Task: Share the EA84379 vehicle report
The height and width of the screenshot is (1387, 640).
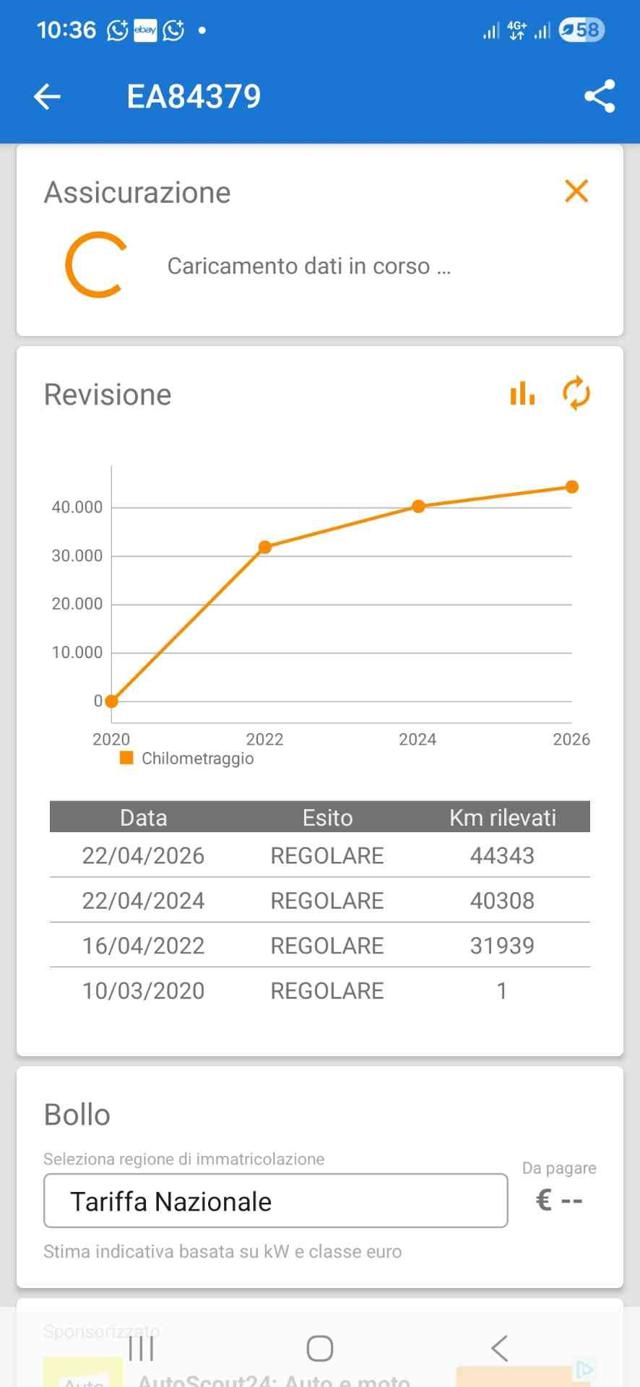Action: 599,96
